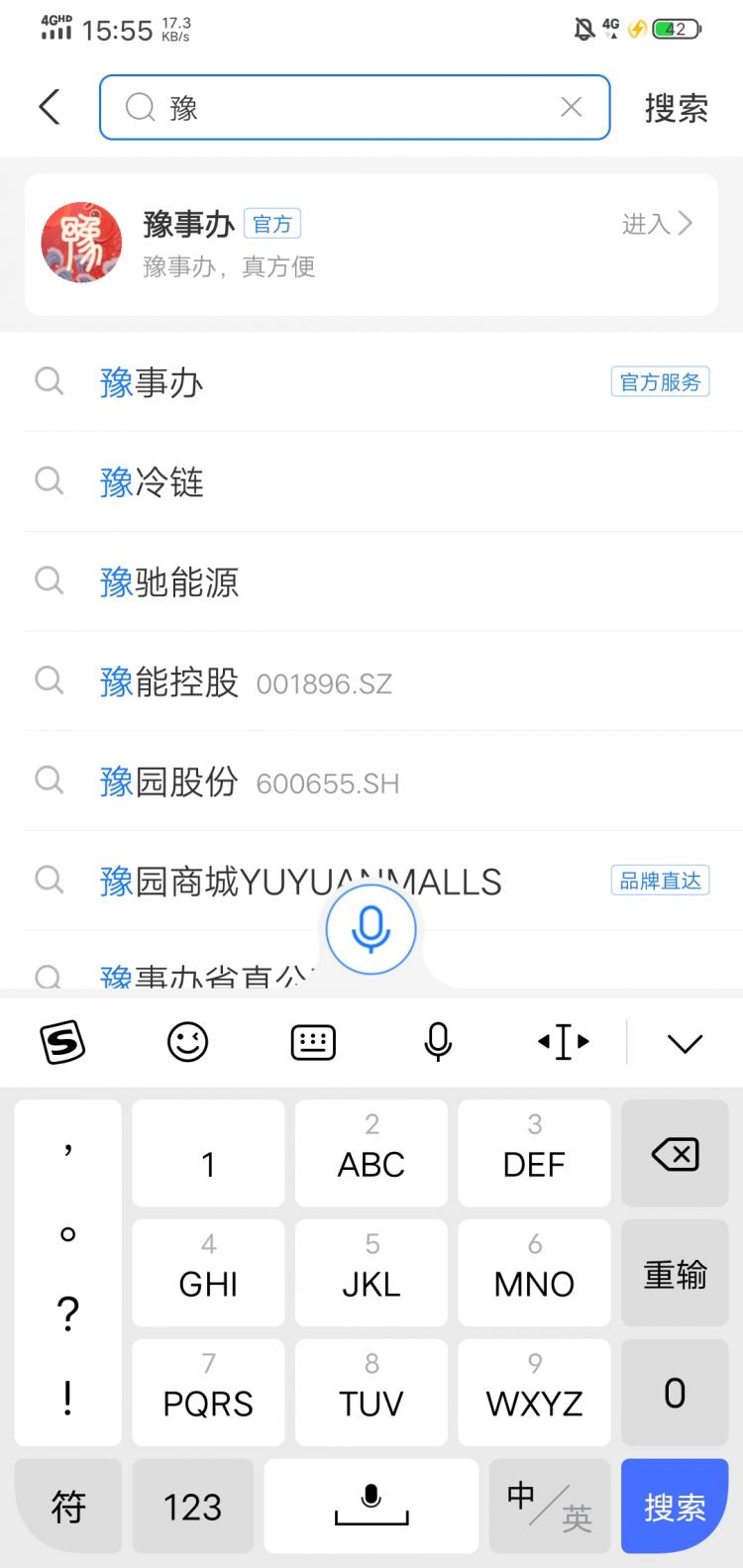Open the emoji panel with the smiley icon
The width and height of the screenshot is (743, 1568).
188,1041
